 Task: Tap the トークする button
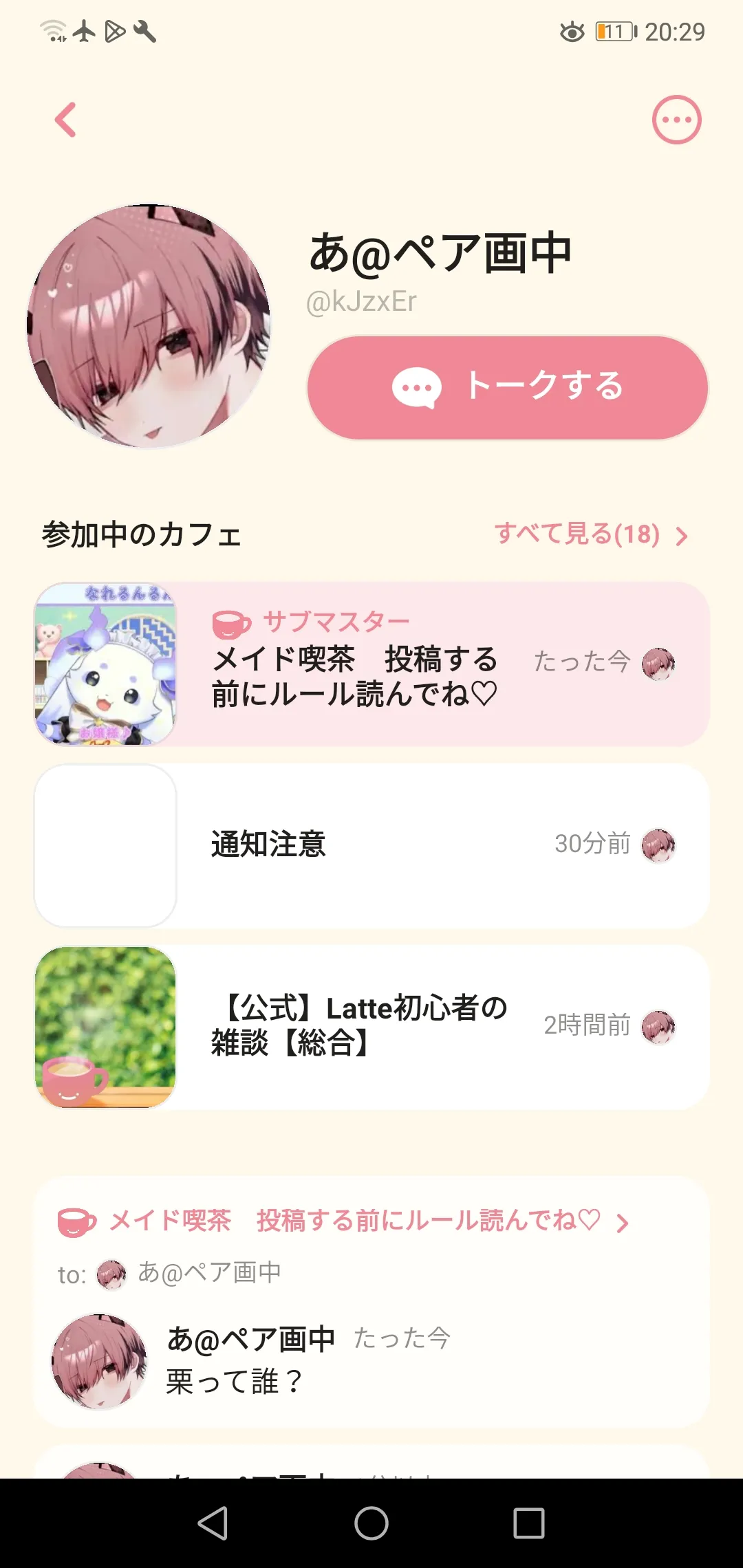click(508, 388)
